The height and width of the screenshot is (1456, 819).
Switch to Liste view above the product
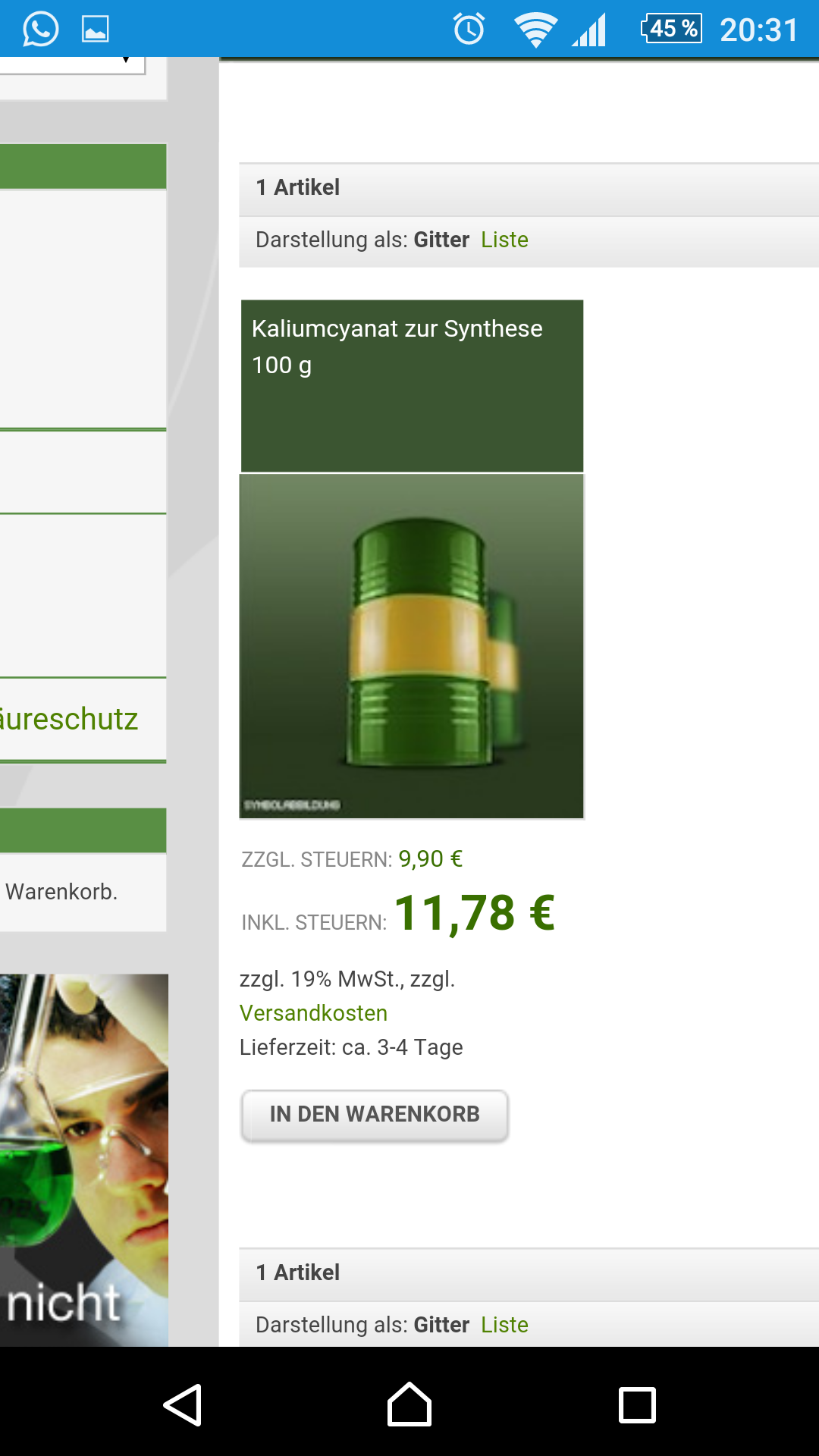[x=504, y=240]
